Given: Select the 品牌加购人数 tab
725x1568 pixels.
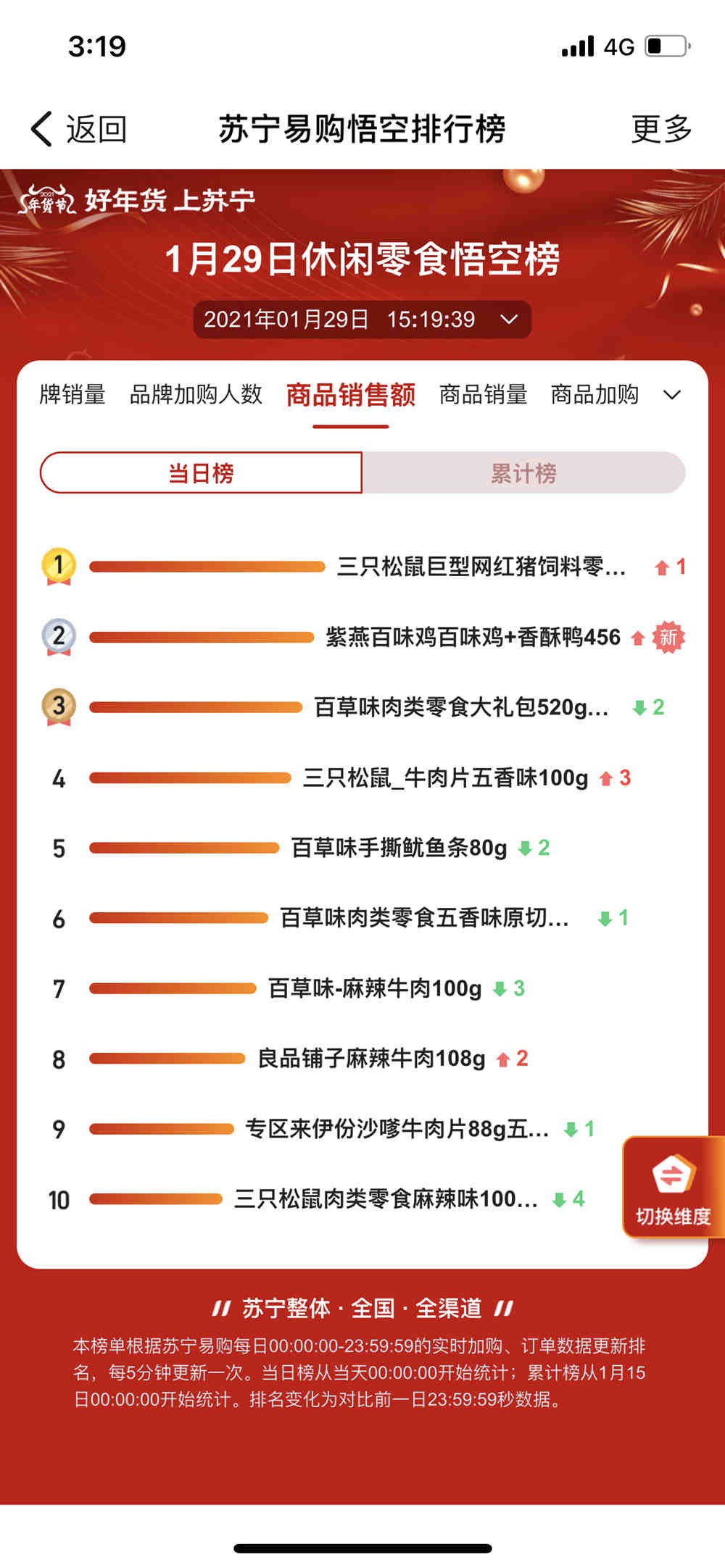Looking at the screenshot, I should pyautogui.click(x=197, y=396).
